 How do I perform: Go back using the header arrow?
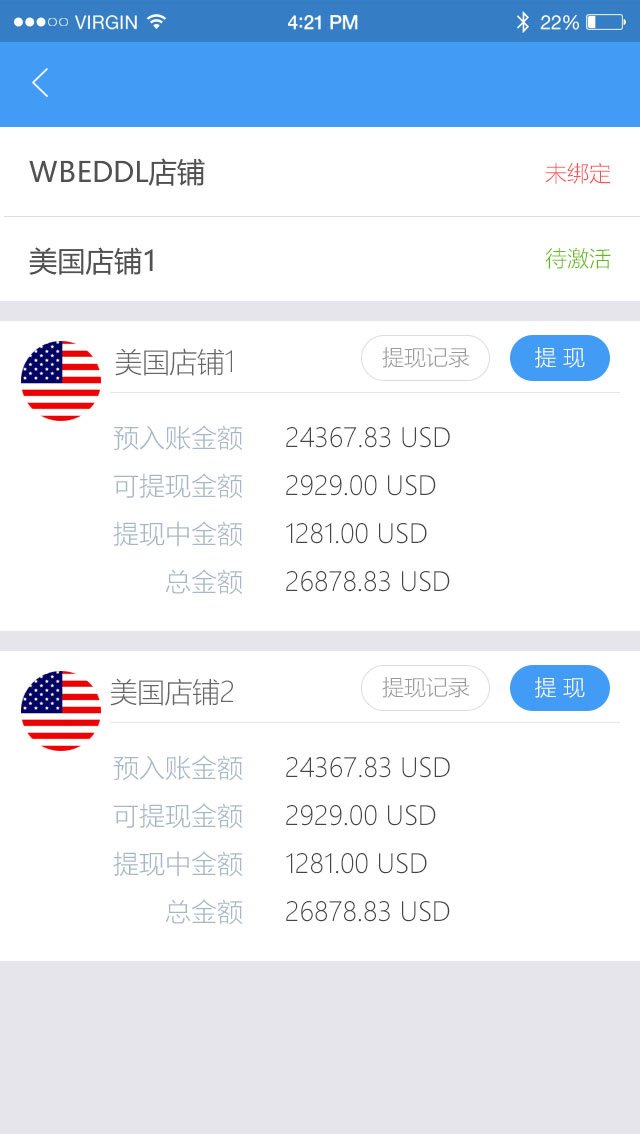pyautogui.click(x=40, y=82)
